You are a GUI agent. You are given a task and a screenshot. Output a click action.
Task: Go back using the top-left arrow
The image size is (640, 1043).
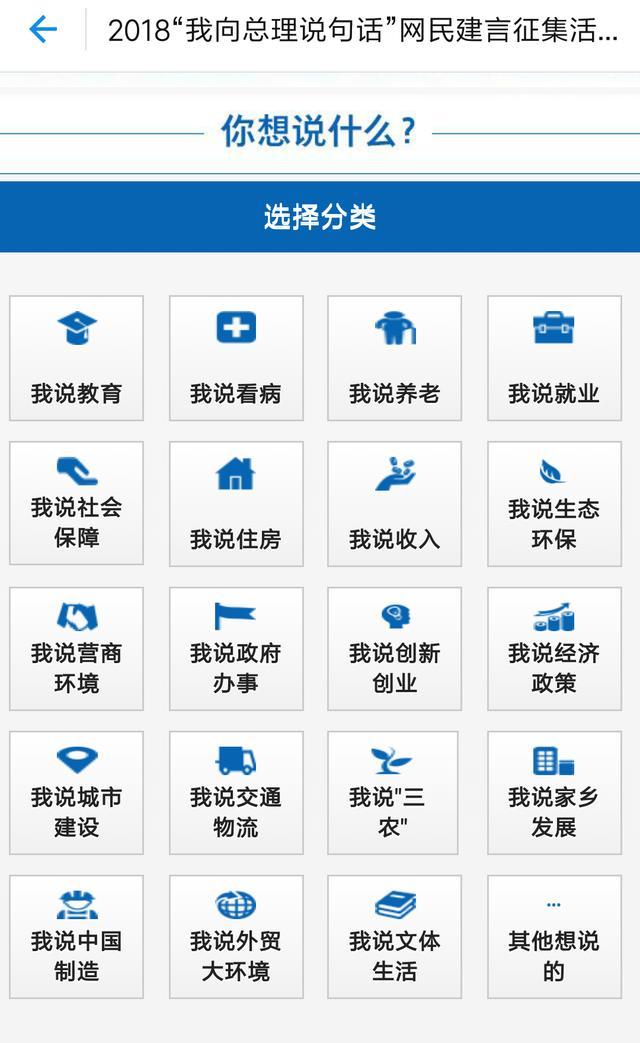pos(43,30)
